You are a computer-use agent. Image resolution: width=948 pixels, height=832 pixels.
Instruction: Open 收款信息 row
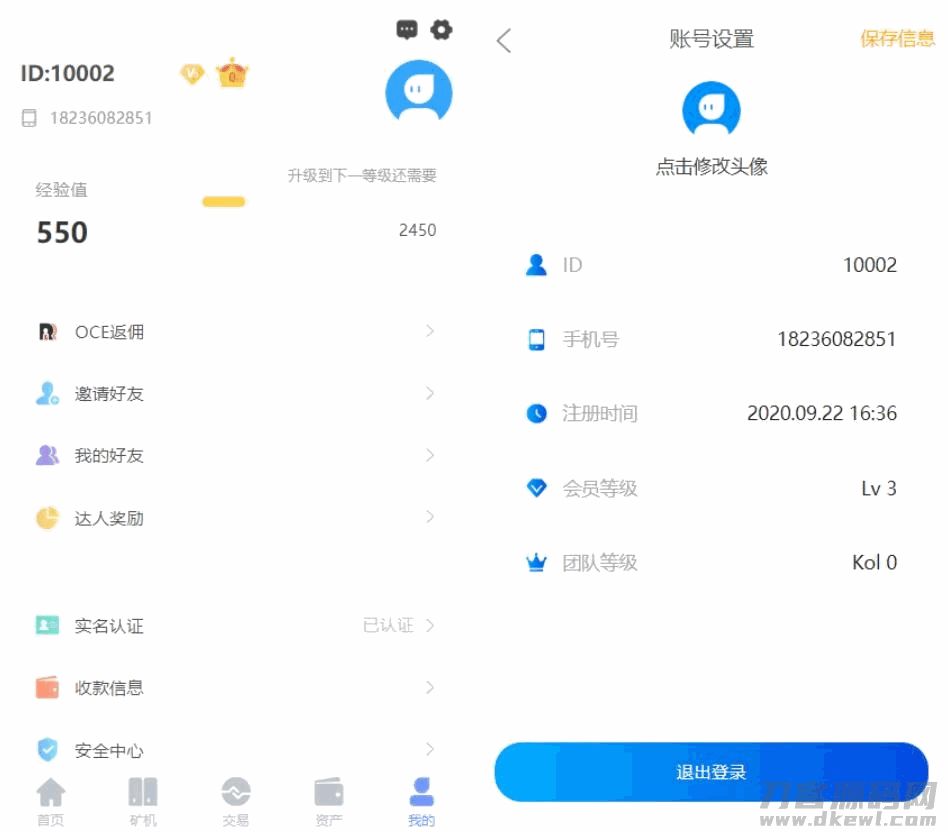[235, 688]
